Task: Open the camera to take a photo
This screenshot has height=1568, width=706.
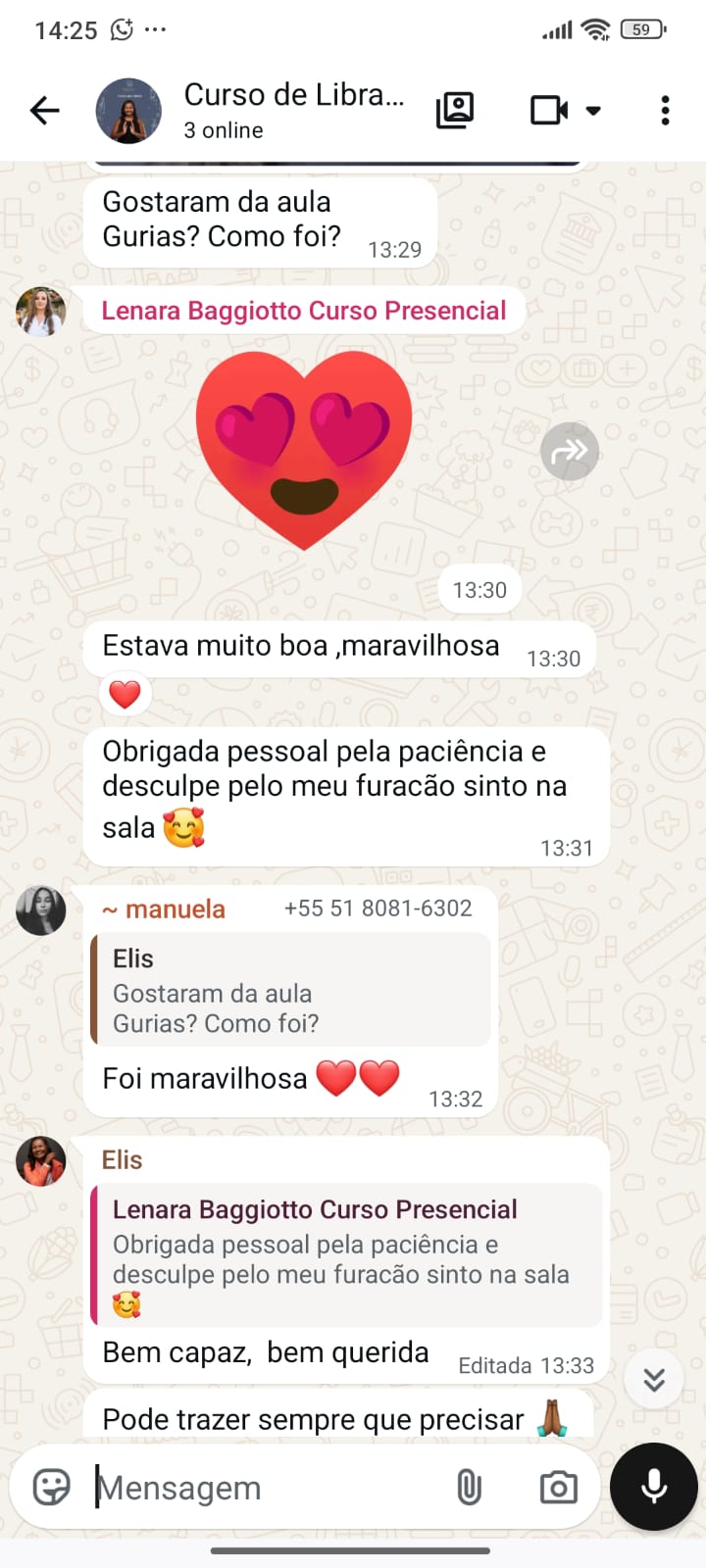Action: point(558,1487)
